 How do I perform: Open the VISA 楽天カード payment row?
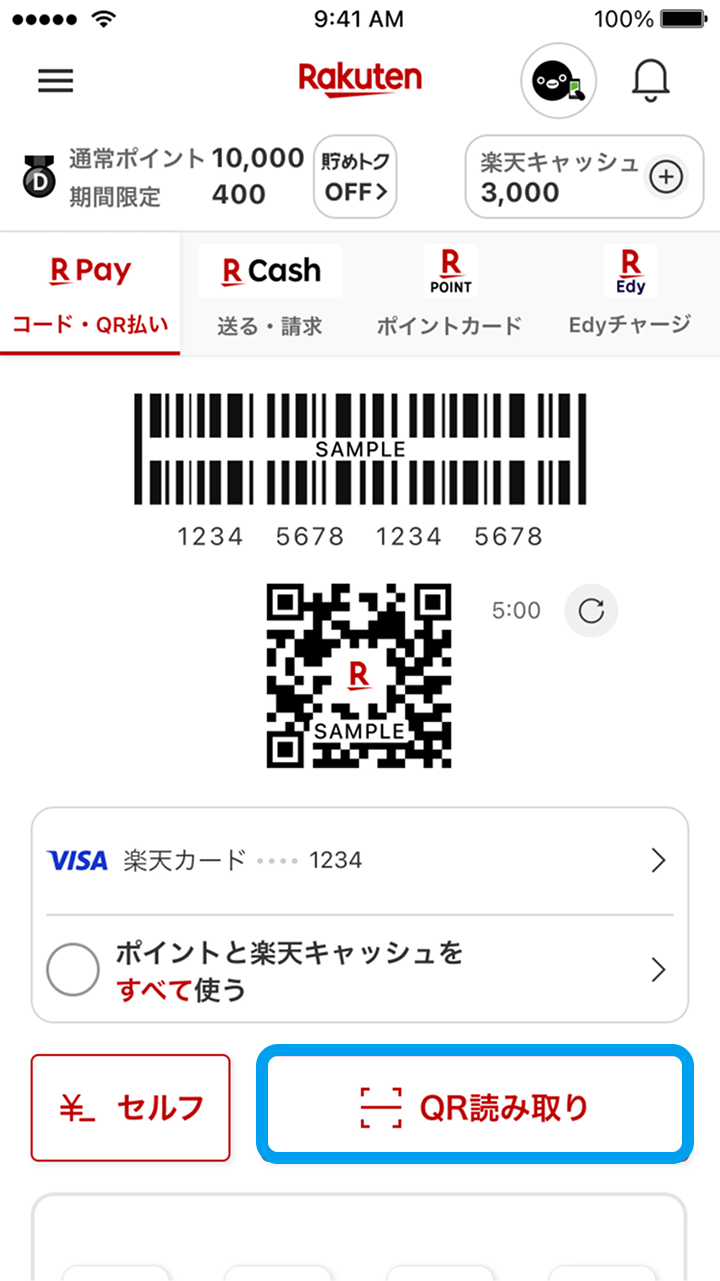point(360,860)
